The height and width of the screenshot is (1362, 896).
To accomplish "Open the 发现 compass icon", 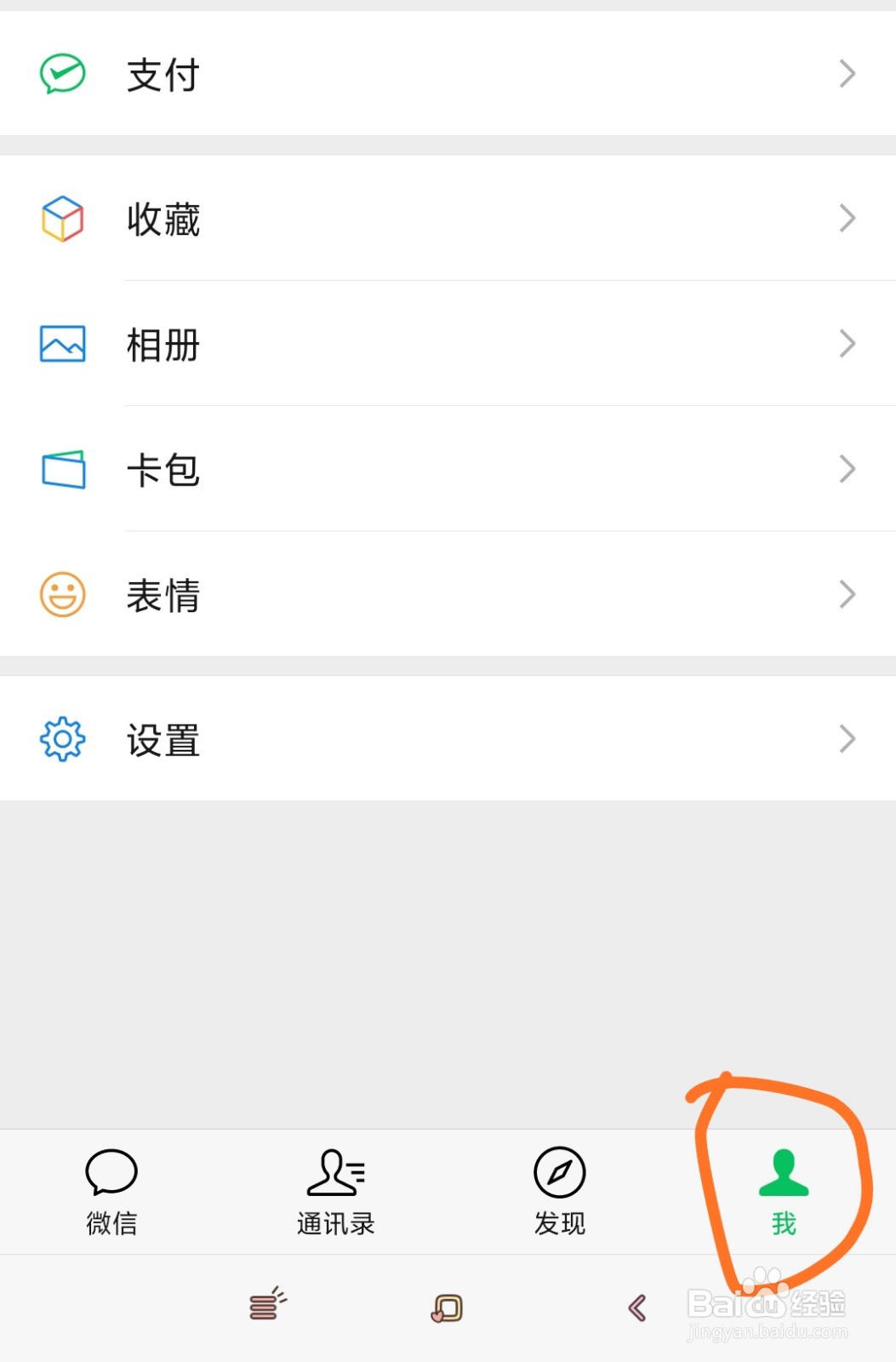I will tap(559, 1174).
